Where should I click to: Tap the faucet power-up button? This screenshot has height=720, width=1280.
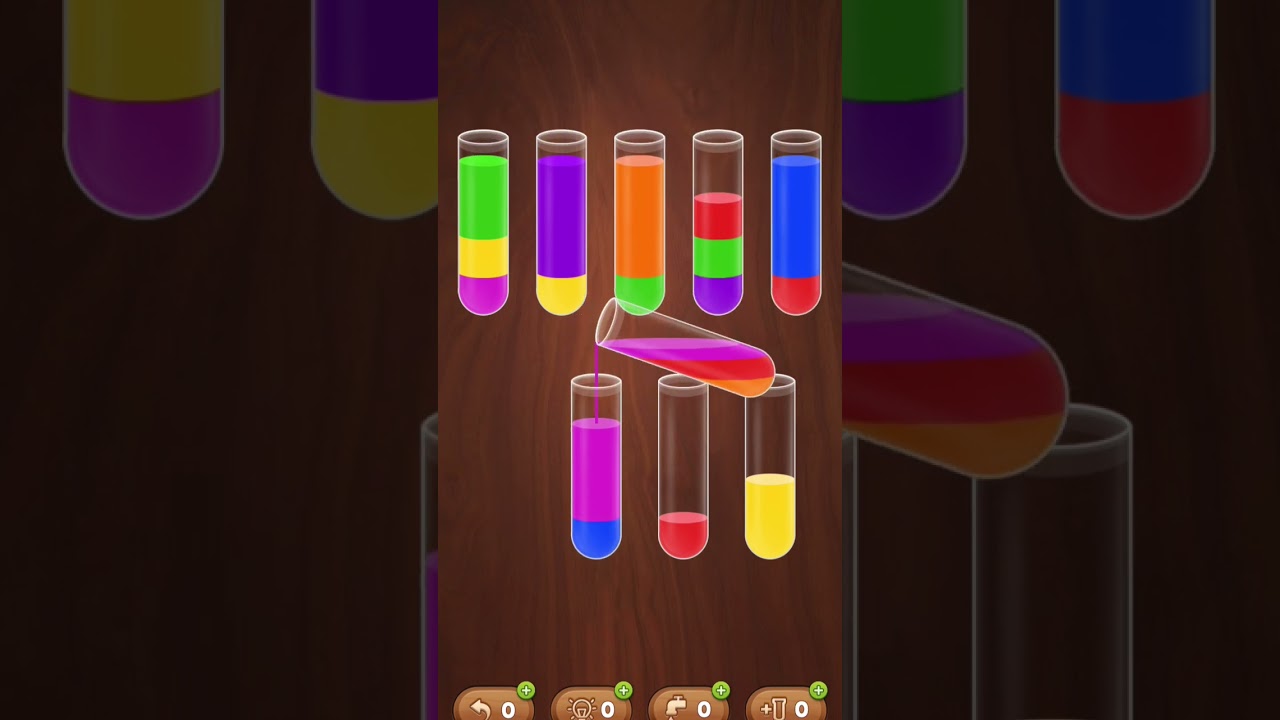click(x=689, y=706)
